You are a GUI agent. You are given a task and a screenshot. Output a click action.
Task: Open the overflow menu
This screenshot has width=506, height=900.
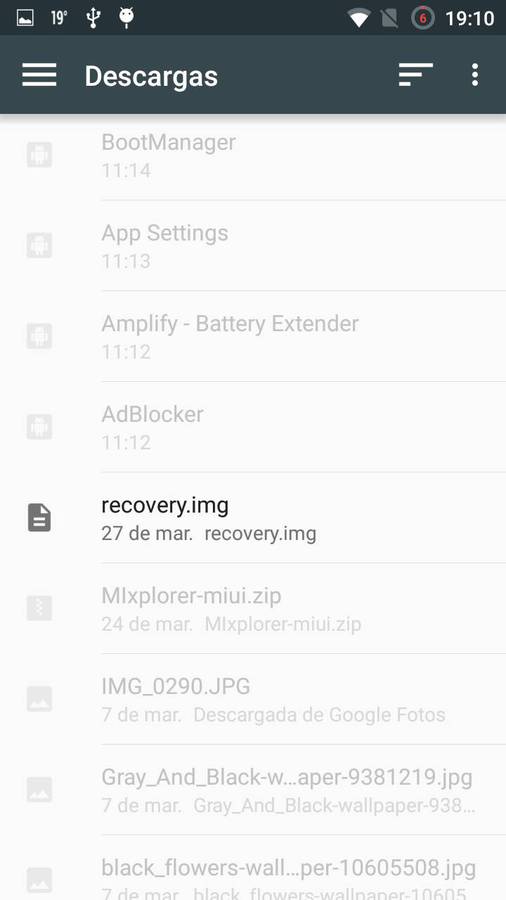coord(474,75)
